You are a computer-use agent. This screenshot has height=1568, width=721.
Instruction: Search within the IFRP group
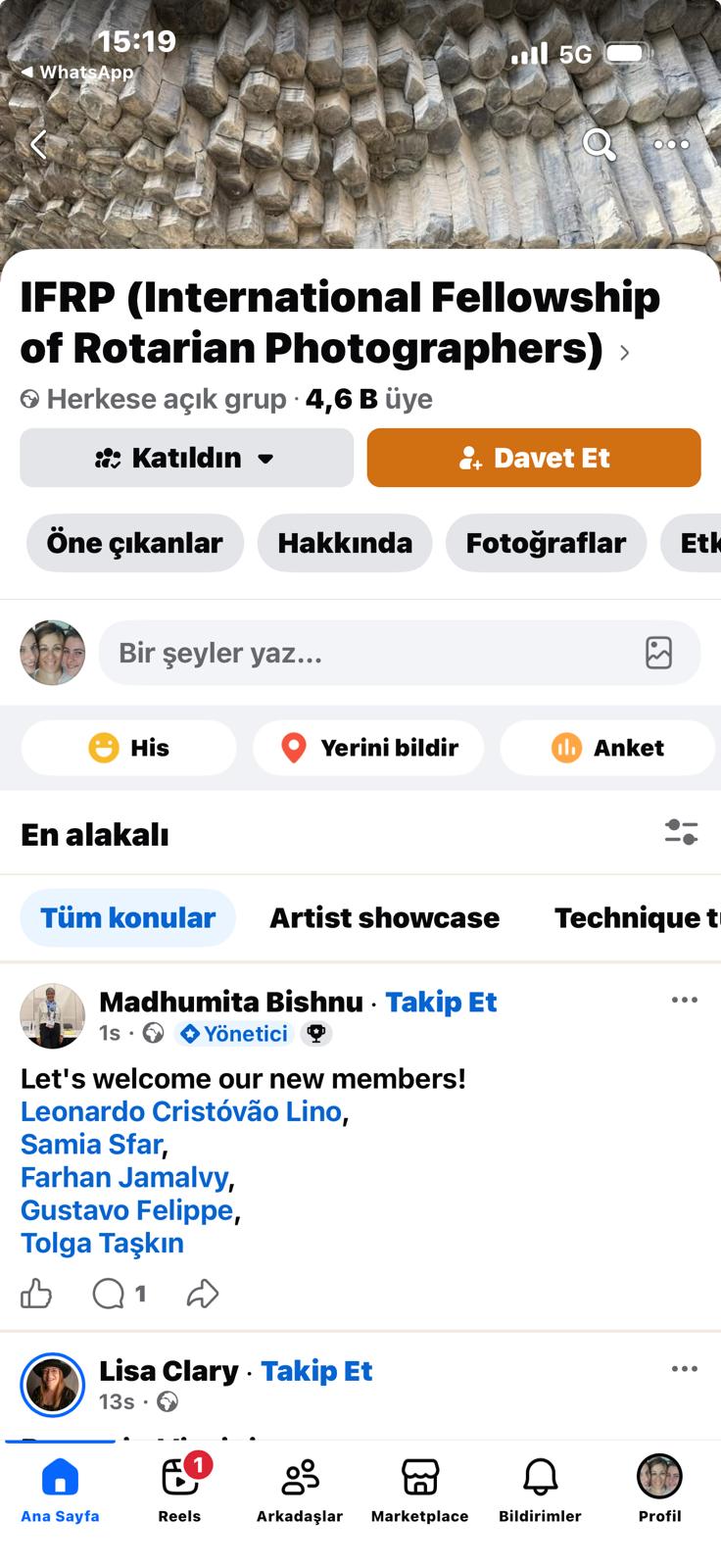(599, 145)
